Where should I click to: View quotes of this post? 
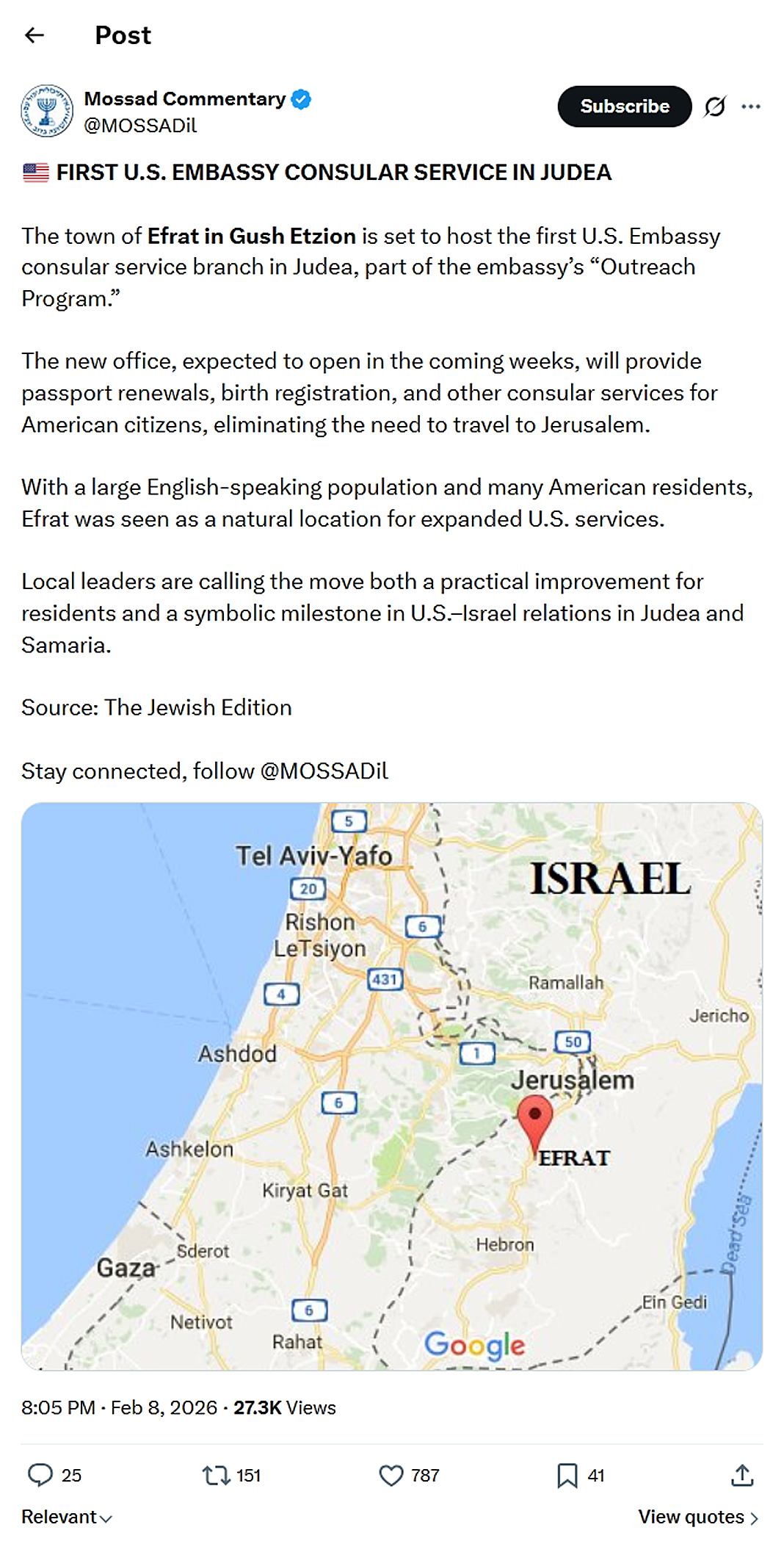coord(697,1517)
